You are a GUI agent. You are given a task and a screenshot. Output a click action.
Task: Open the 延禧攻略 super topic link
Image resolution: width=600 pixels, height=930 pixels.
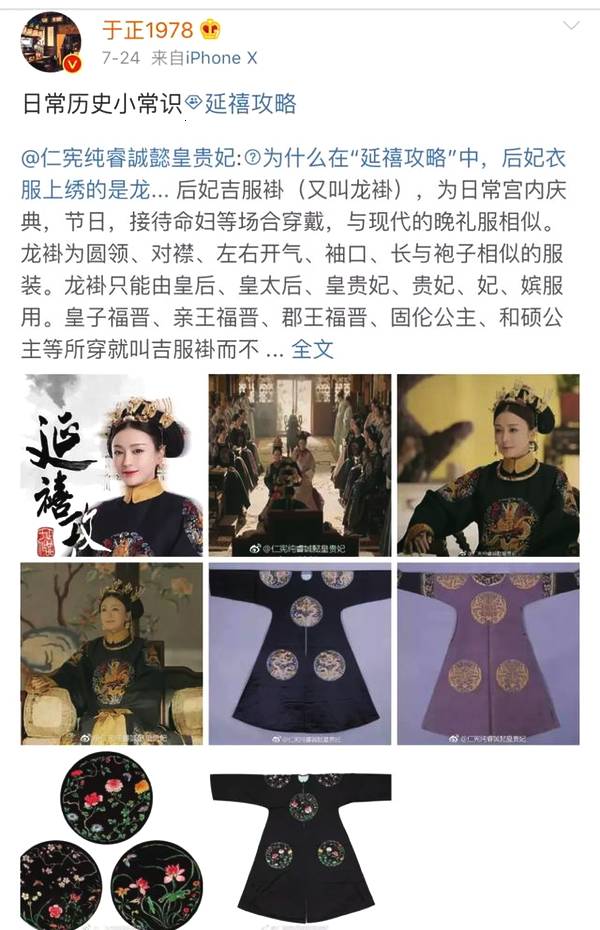[x=250, y=103]
